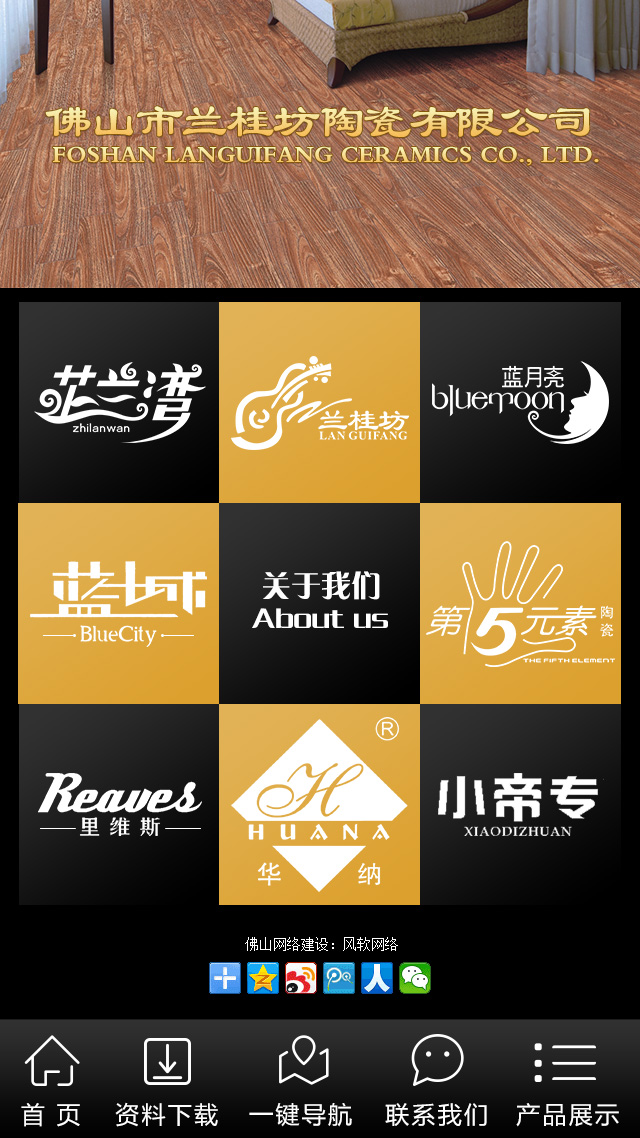This screenshot has height=1138, width=640.
Task: Launch 一键导航 navigation
Action: pyautogui.click(x=301, y=1080)
